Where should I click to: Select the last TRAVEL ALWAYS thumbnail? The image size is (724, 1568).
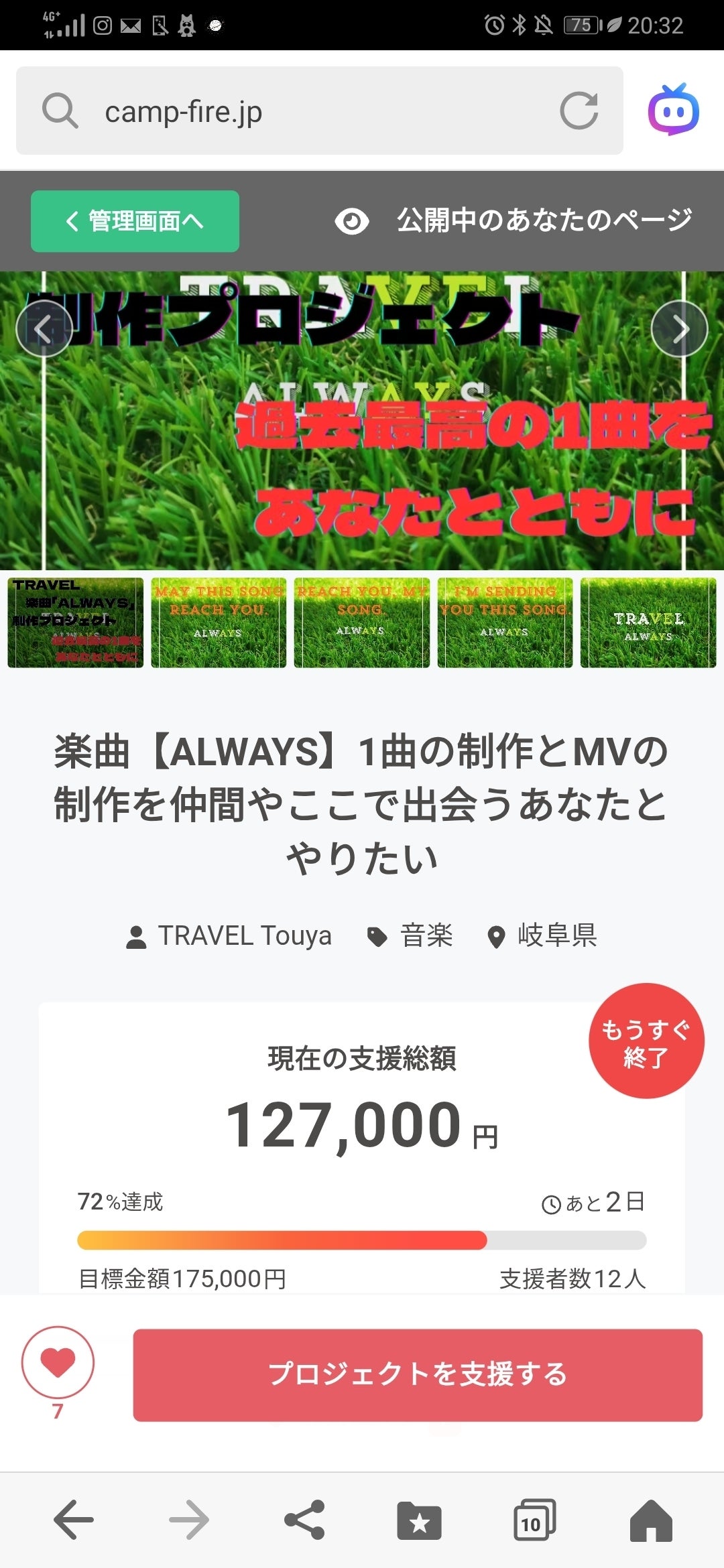648,623
